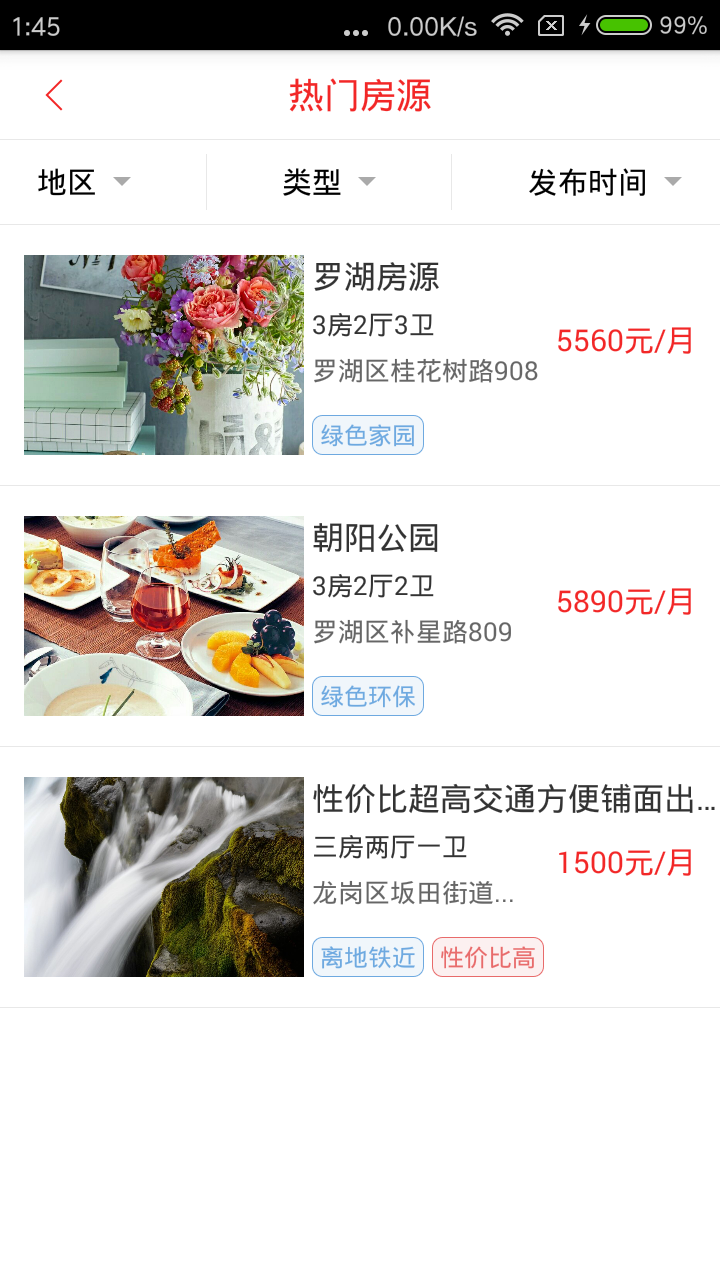This screenshot has height=1280, width=720.
Task: Expand the 地区 filter dropdown
Action: pos(84,182)
